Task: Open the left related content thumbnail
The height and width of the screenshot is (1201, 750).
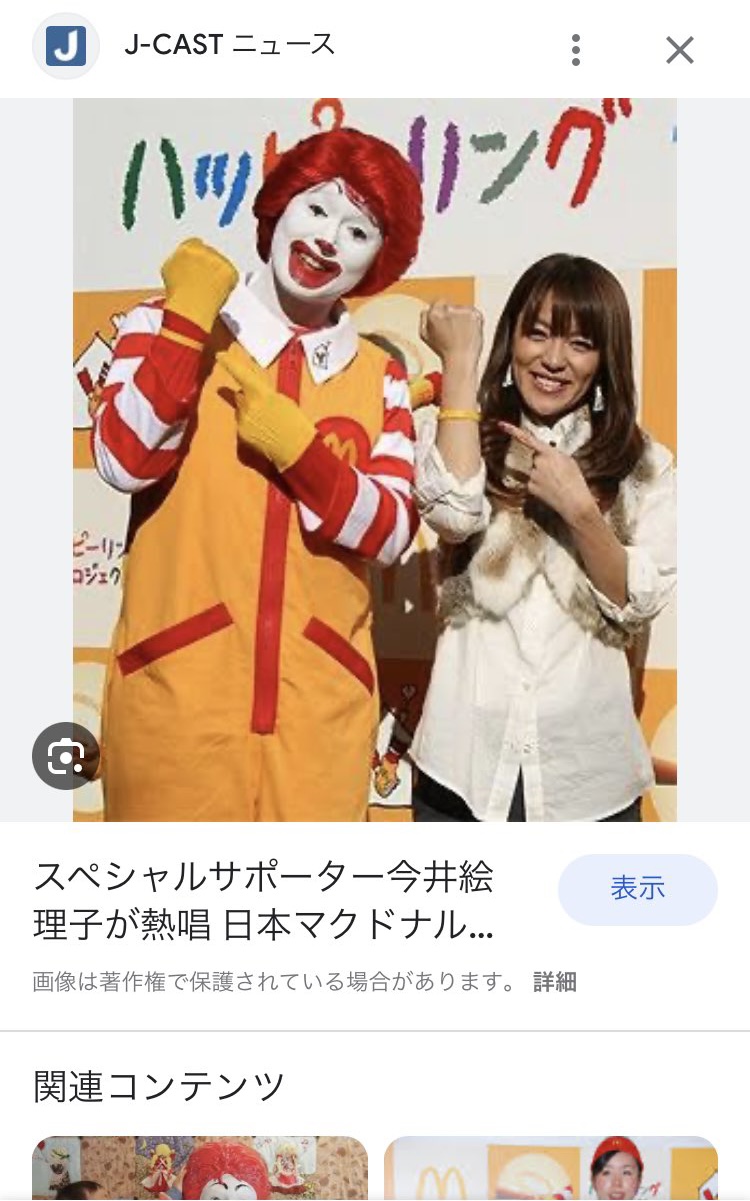Action: point(200,1170)
